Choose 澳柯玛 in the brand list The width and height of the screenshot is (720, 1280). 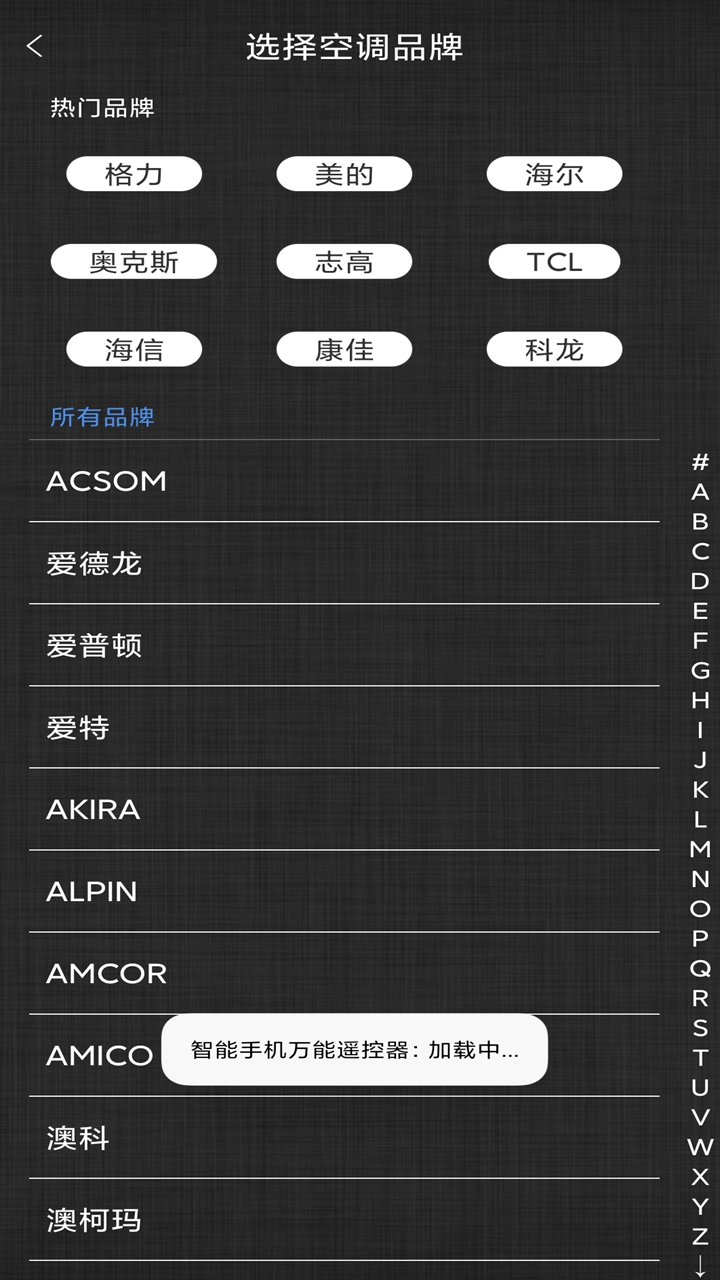point(92,1220)
